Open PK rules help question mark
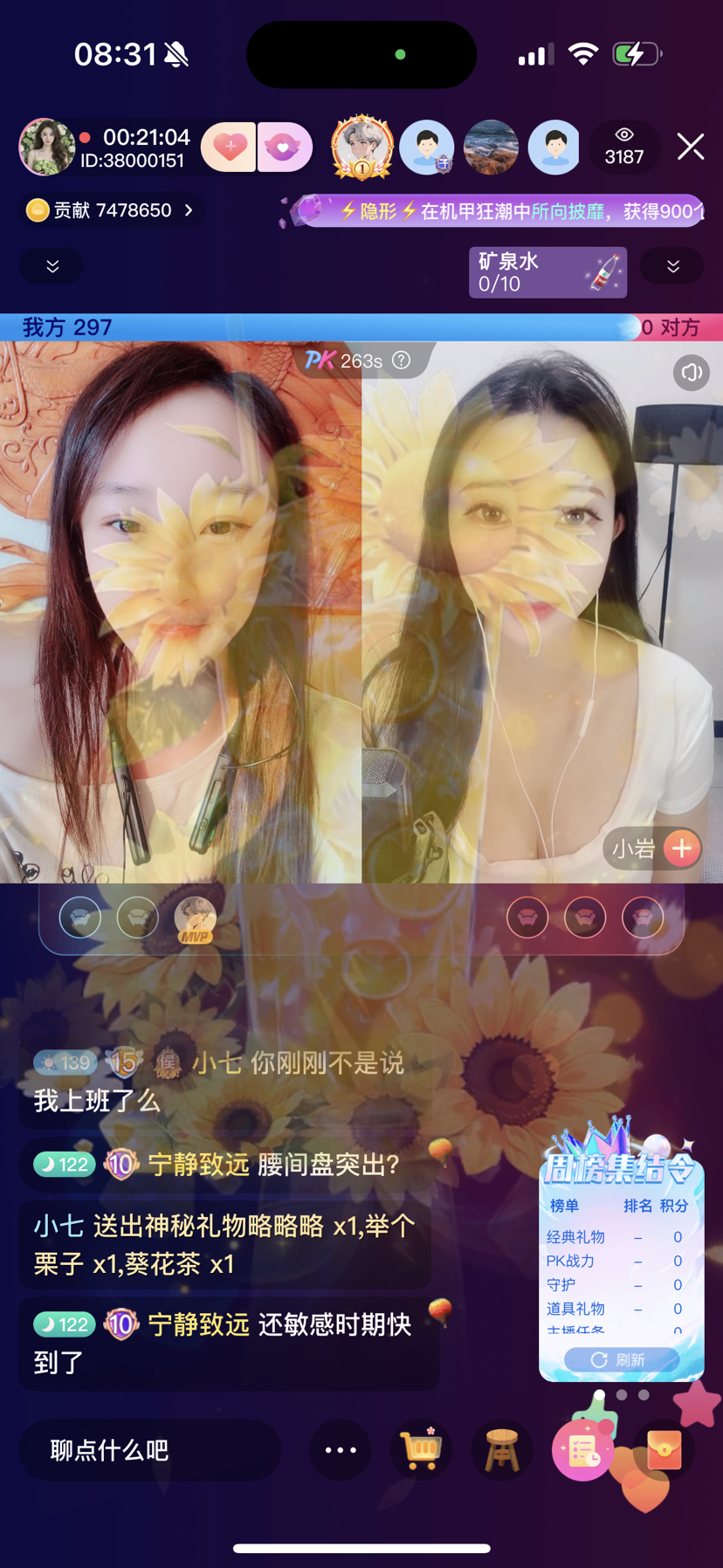 tap(401, 361)
